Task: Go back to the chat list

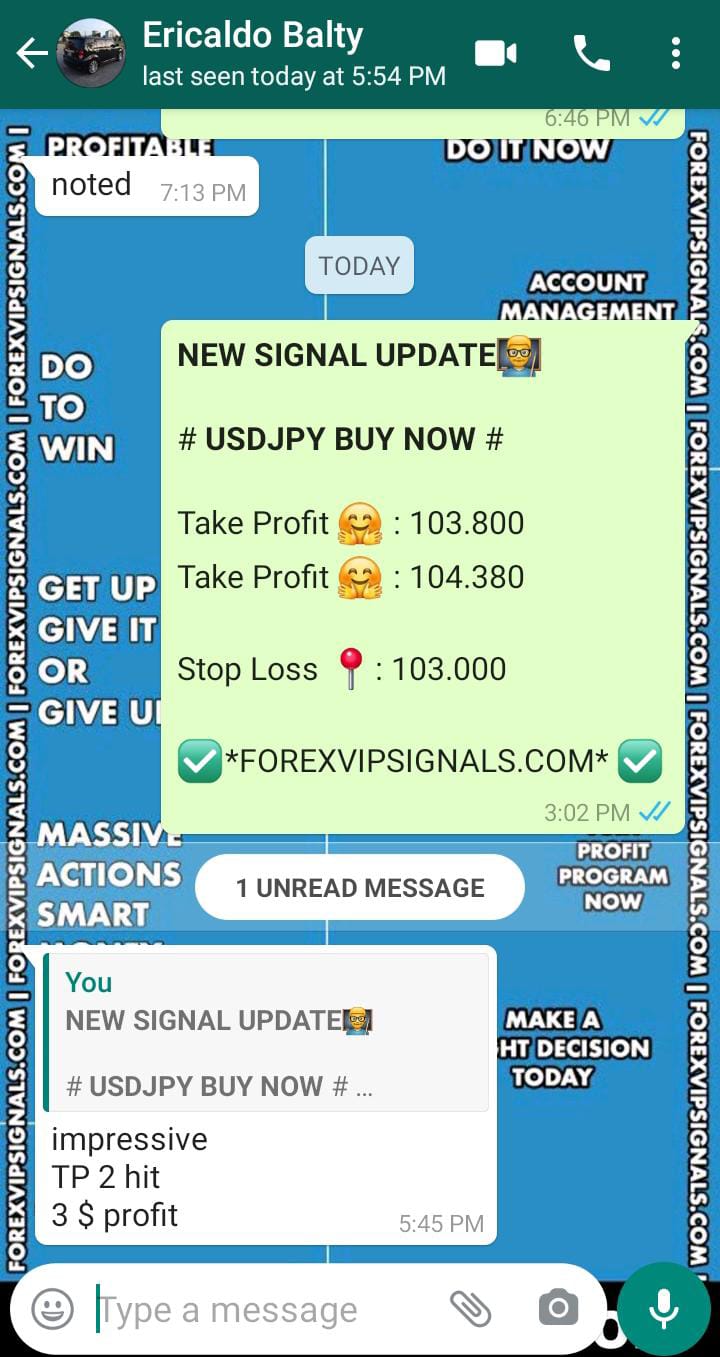Action: coord(30,54)
